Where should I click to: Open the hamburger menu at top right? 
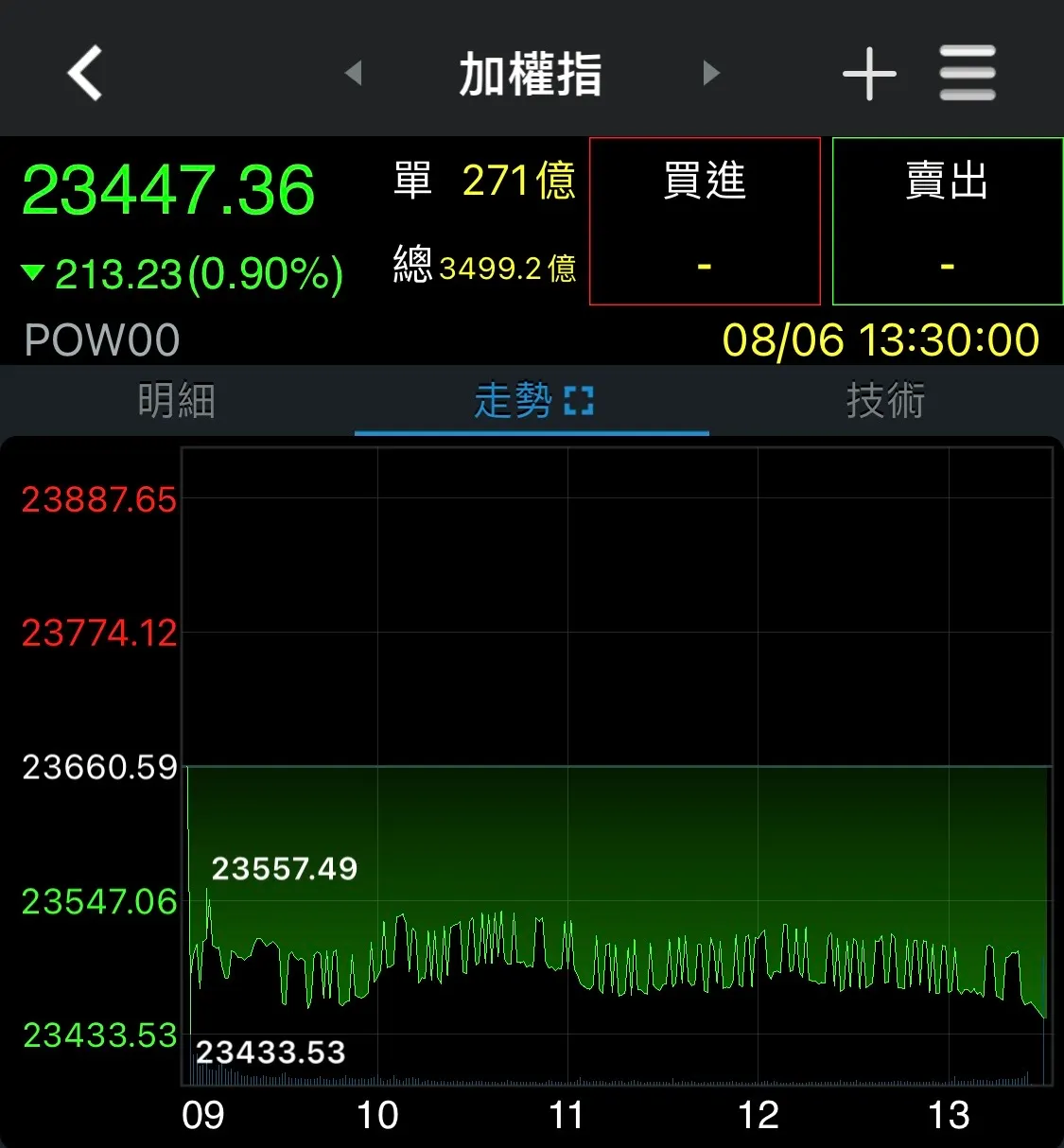968,73
